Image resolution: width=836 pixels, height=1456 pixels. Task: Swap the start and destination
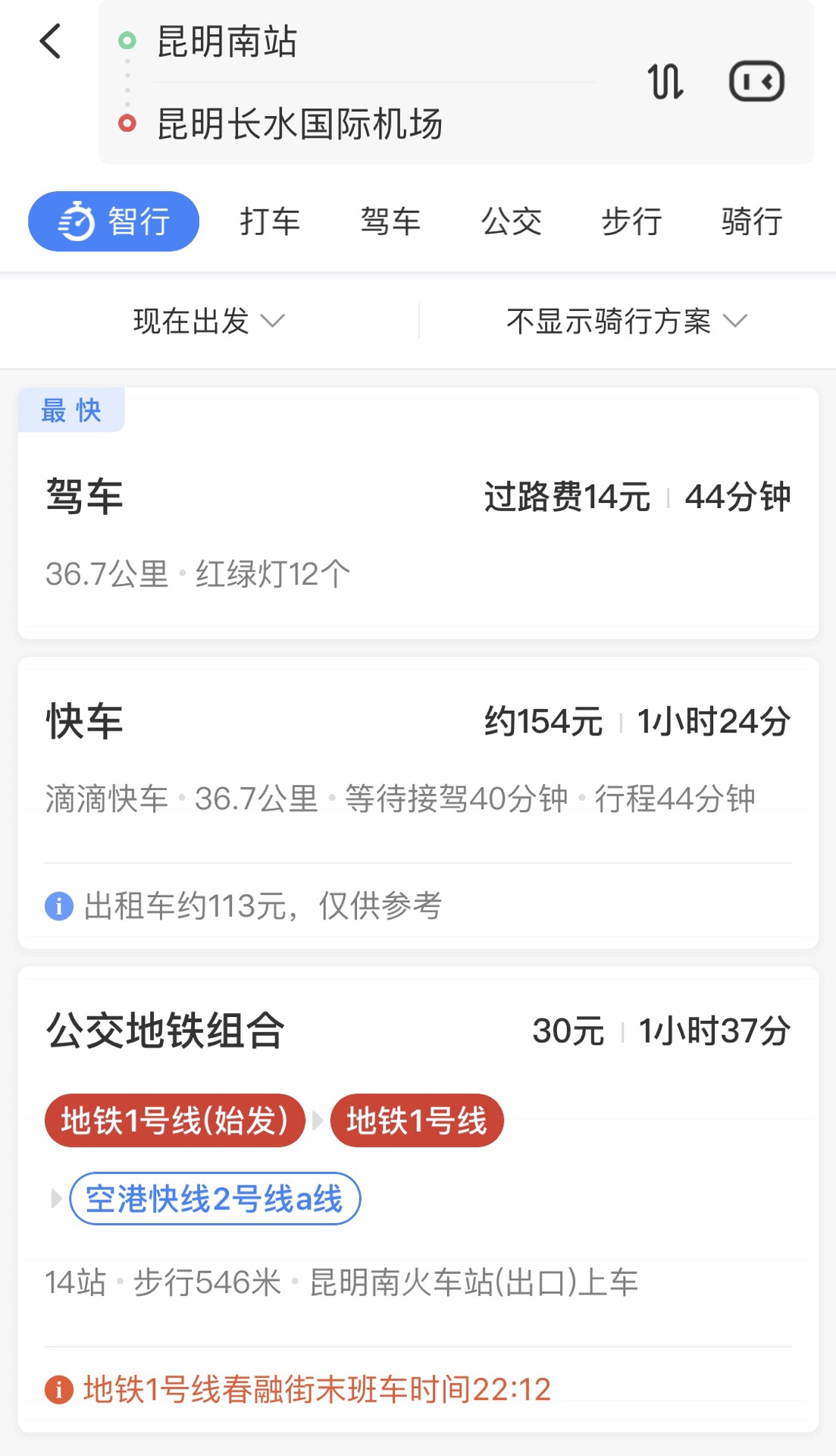[665, 81]
